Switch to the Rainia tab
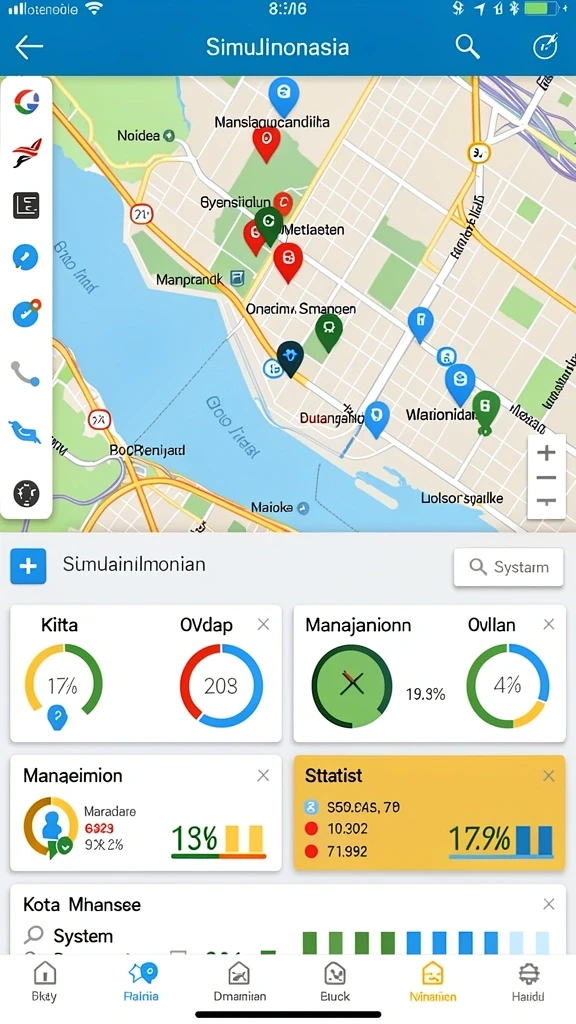576x1024 pixels. click(141, 982)
